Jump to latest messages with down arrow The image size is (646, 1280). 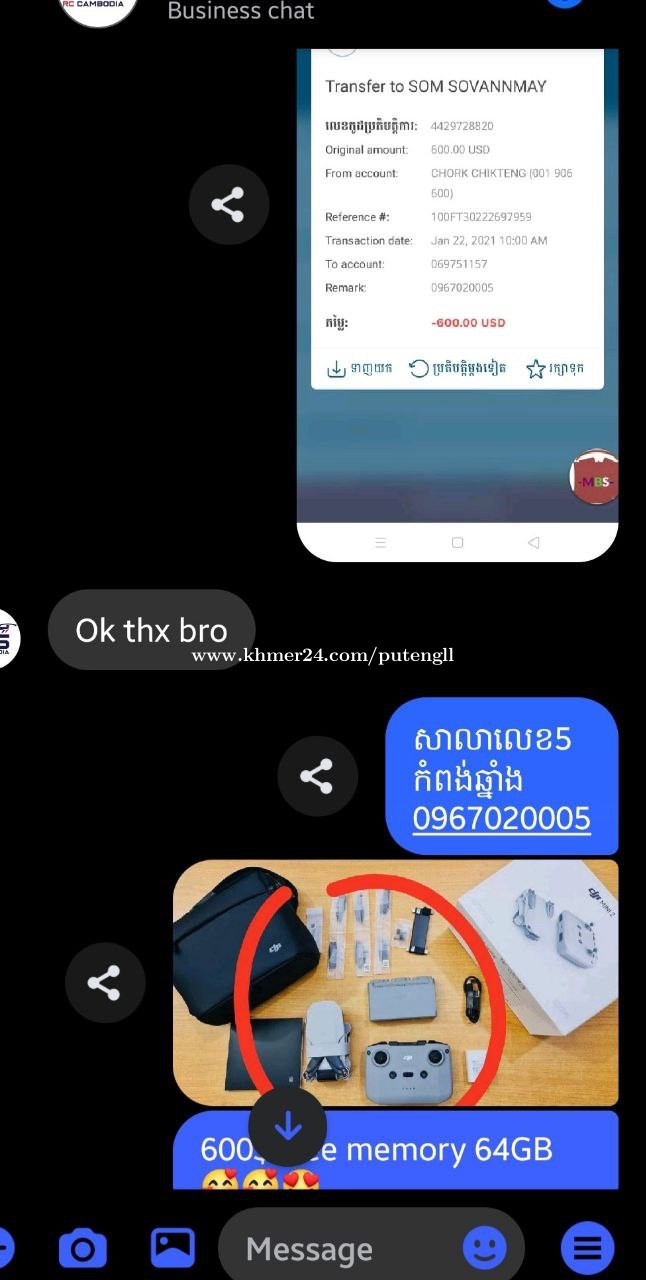(288, 1126)
